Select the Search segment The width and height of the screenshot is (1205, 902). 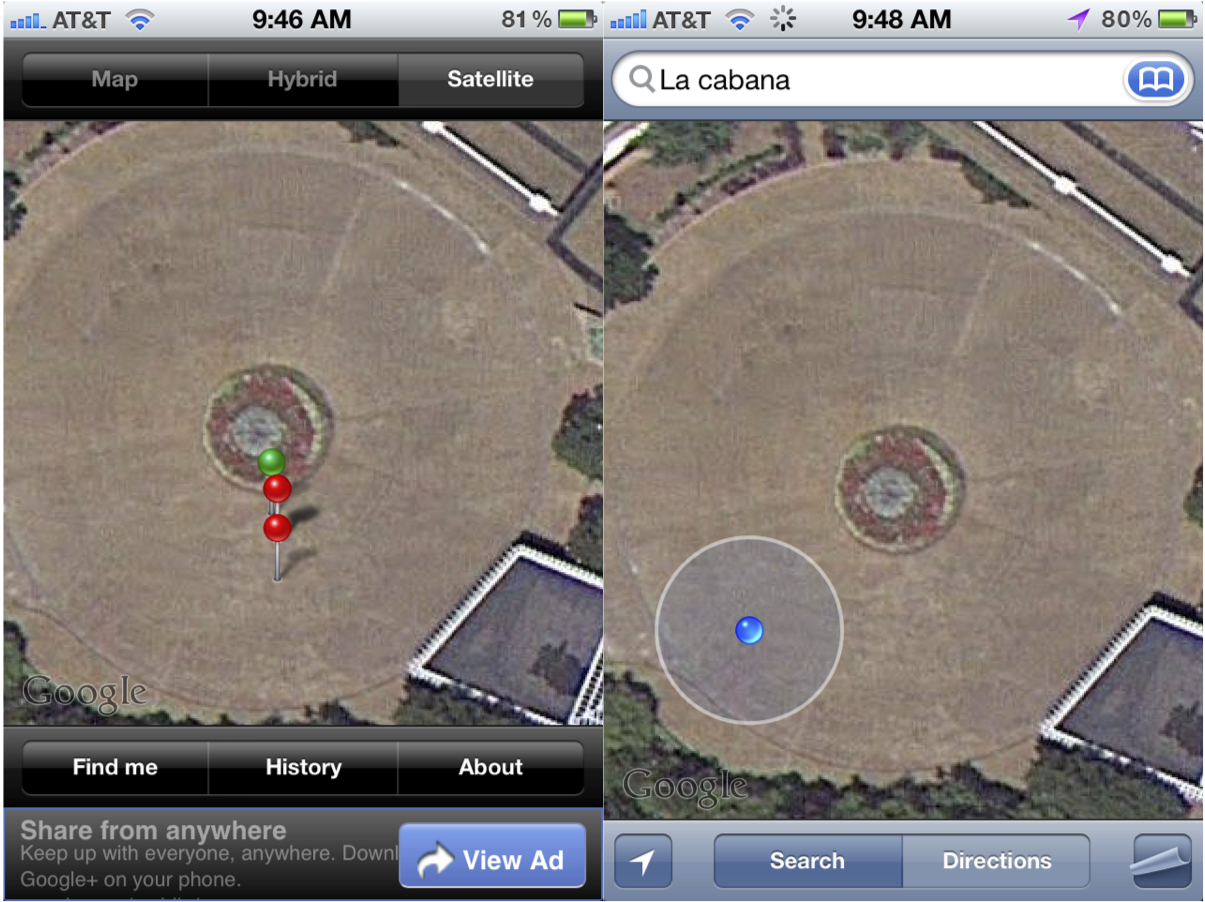coord(807,861)
